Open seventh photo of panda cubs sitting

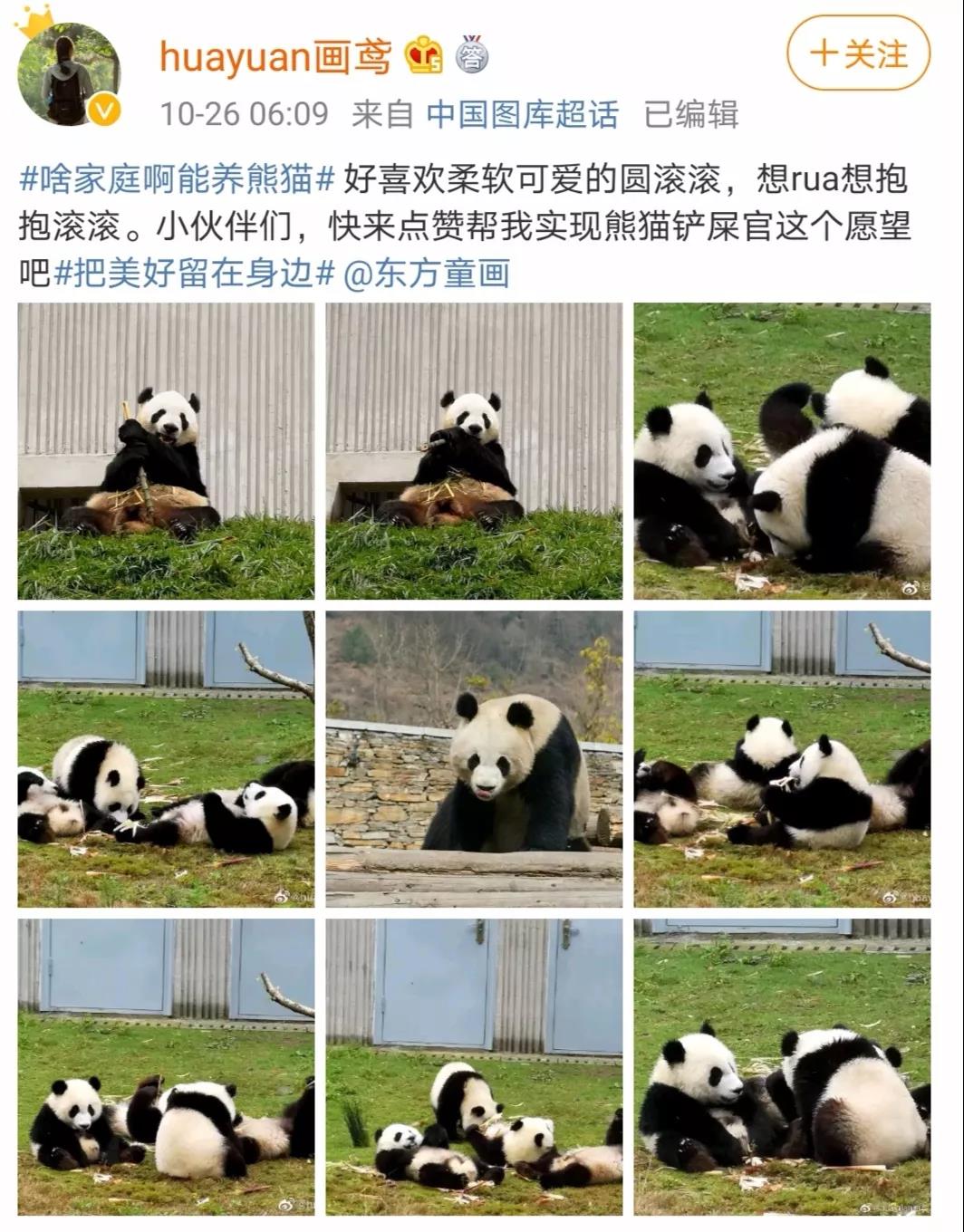coord(166,1067)
